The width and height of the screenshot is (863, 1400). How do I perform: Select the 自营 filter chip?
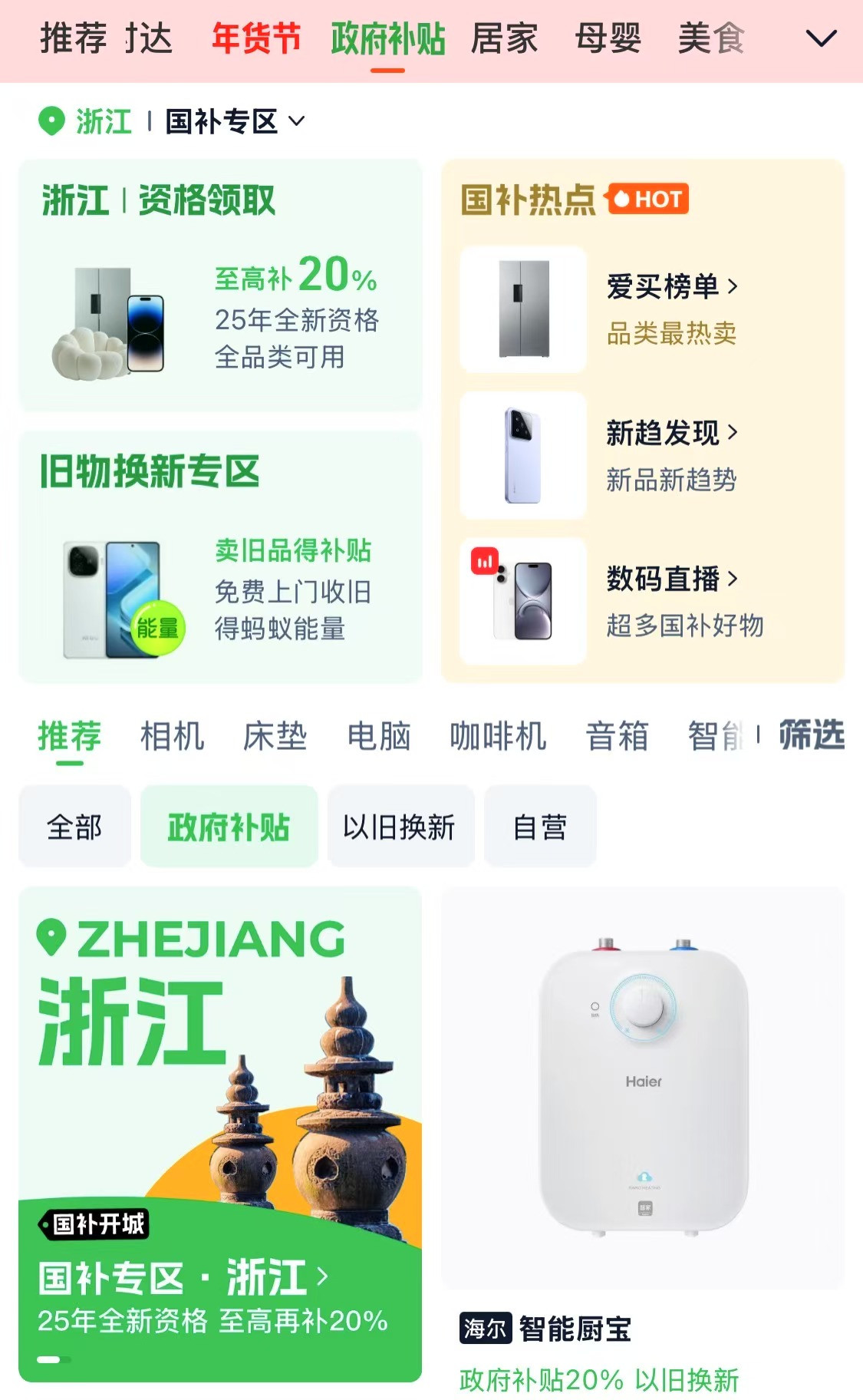coord(540,827)
